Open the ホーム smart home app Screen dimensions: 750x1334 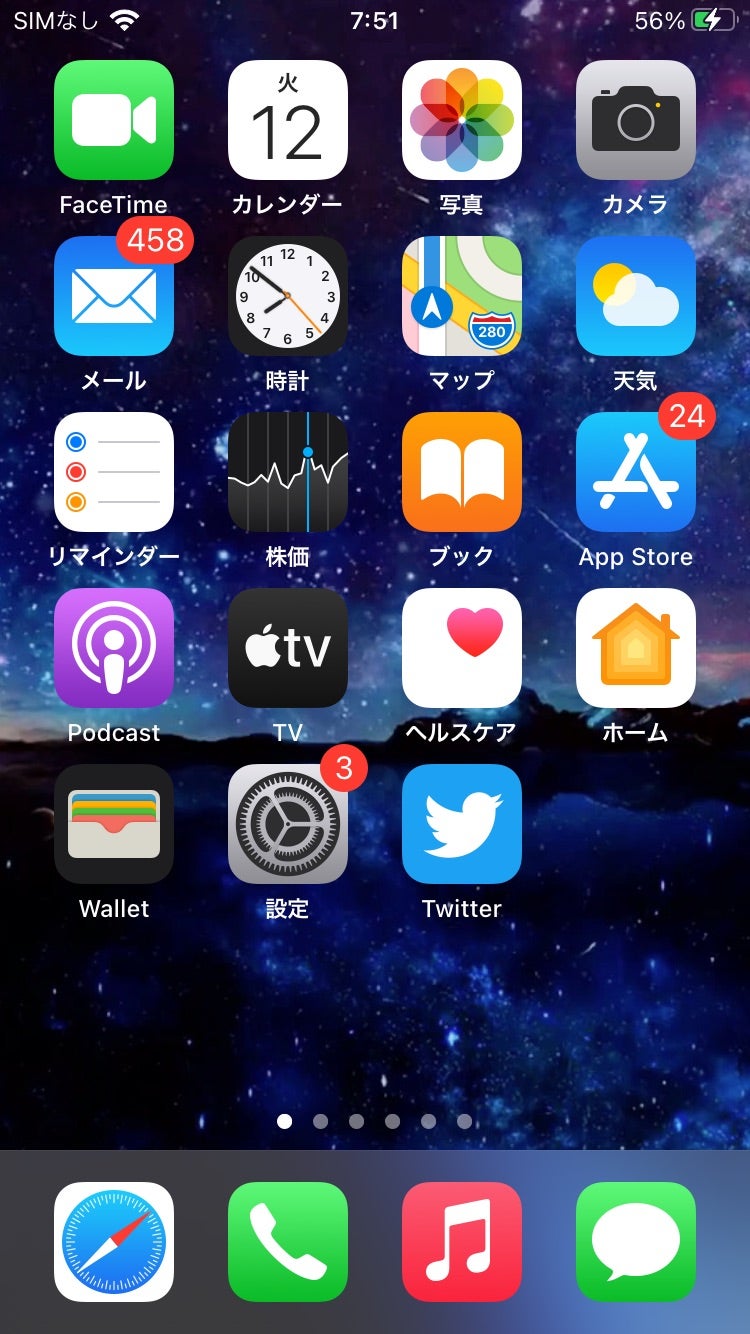point(635,648)
